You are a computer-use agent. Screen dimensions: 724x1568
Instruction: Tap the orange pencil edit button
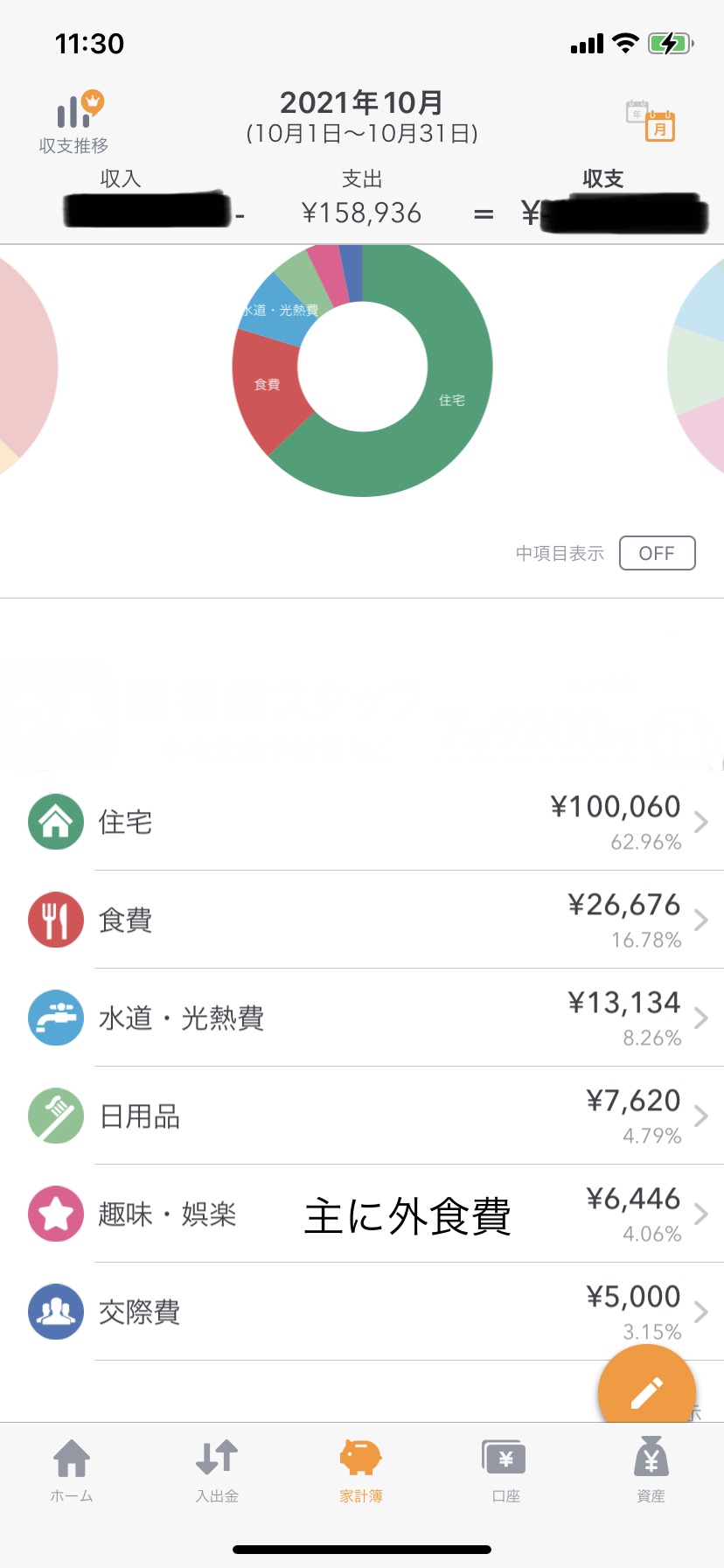[x=646, y=1393]
